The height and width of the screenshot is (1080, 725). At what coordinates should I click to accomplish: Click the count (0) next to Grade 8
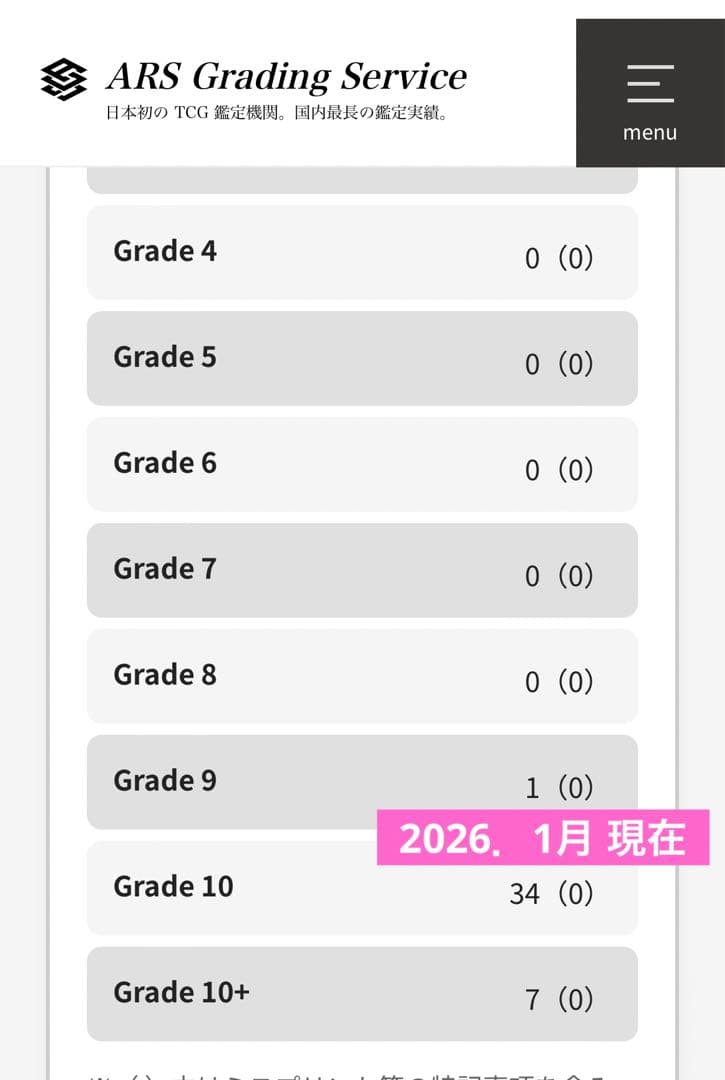click(577, 682)
